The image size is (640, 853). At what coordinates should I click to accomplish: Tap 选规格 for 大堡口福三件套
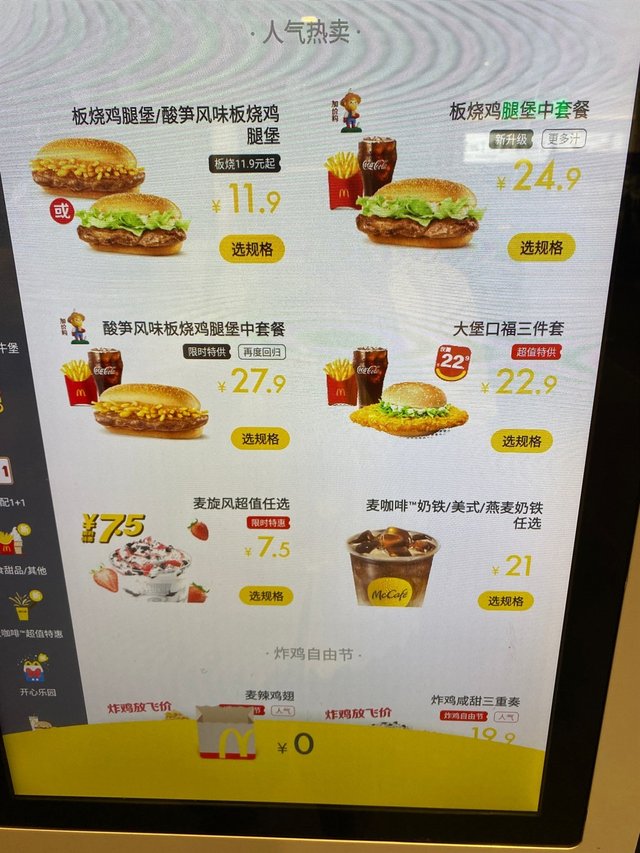tap(522, 441)
